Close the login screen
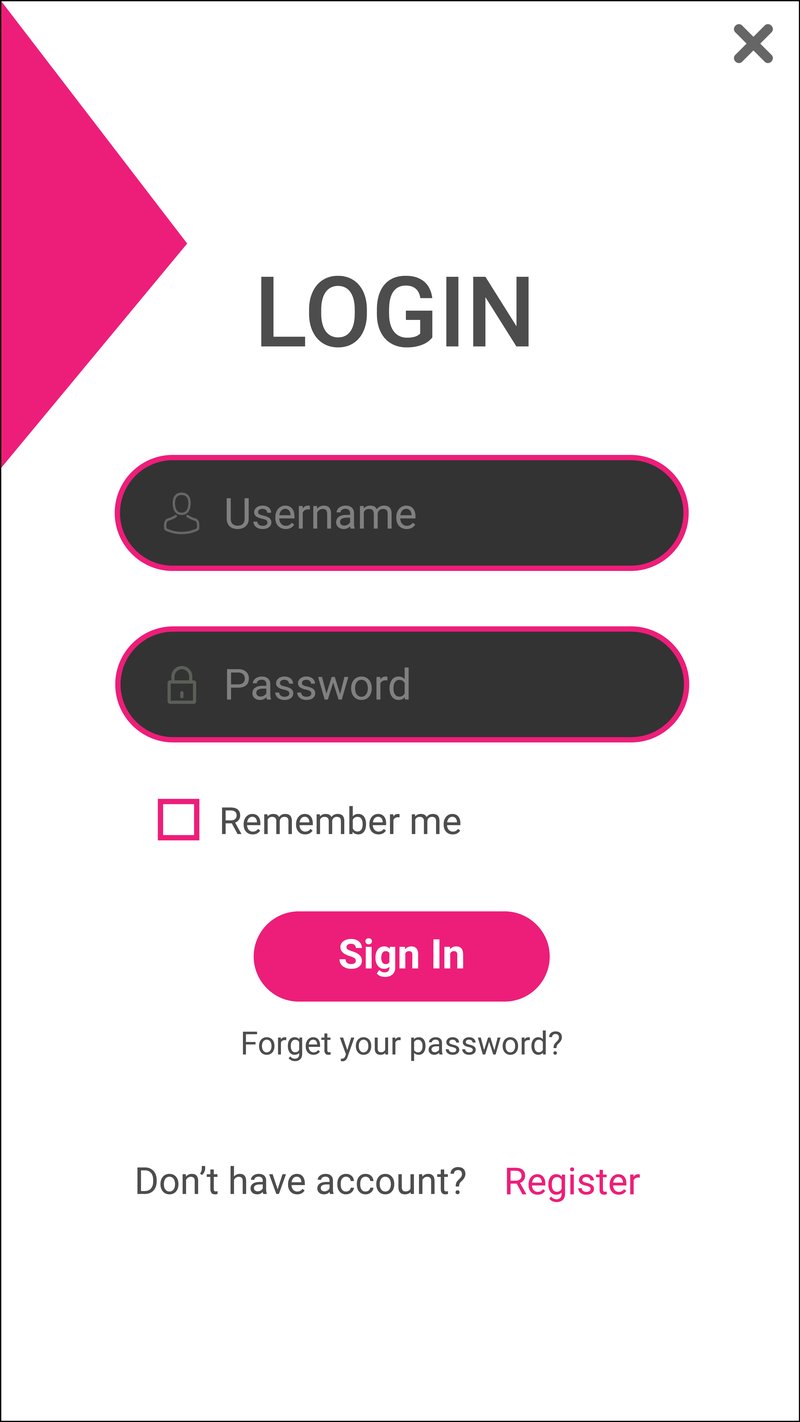This screenshot has height=1422, width=800. point(753,44)
